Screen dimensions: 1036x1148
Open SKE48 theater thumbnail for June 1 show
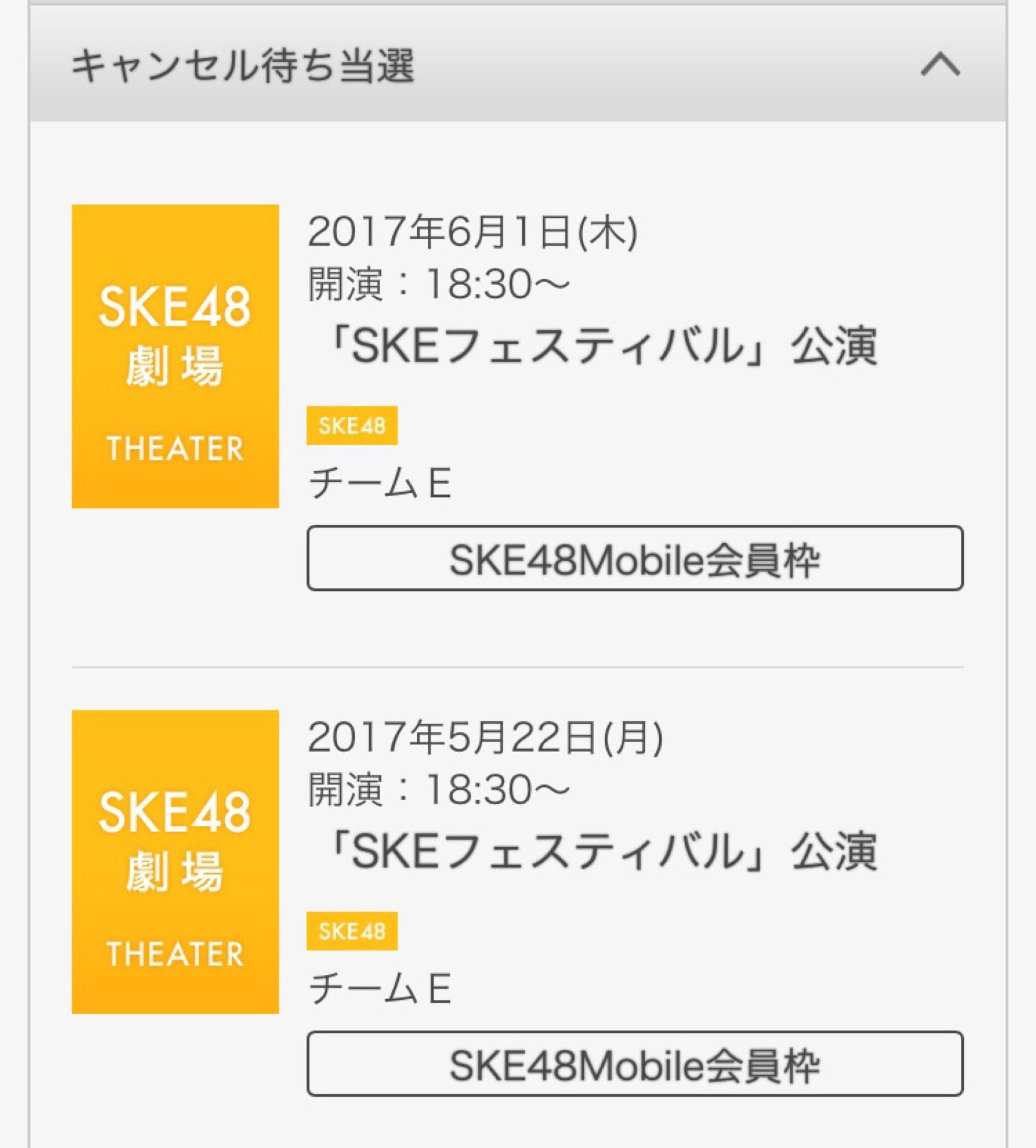point(175,356)
